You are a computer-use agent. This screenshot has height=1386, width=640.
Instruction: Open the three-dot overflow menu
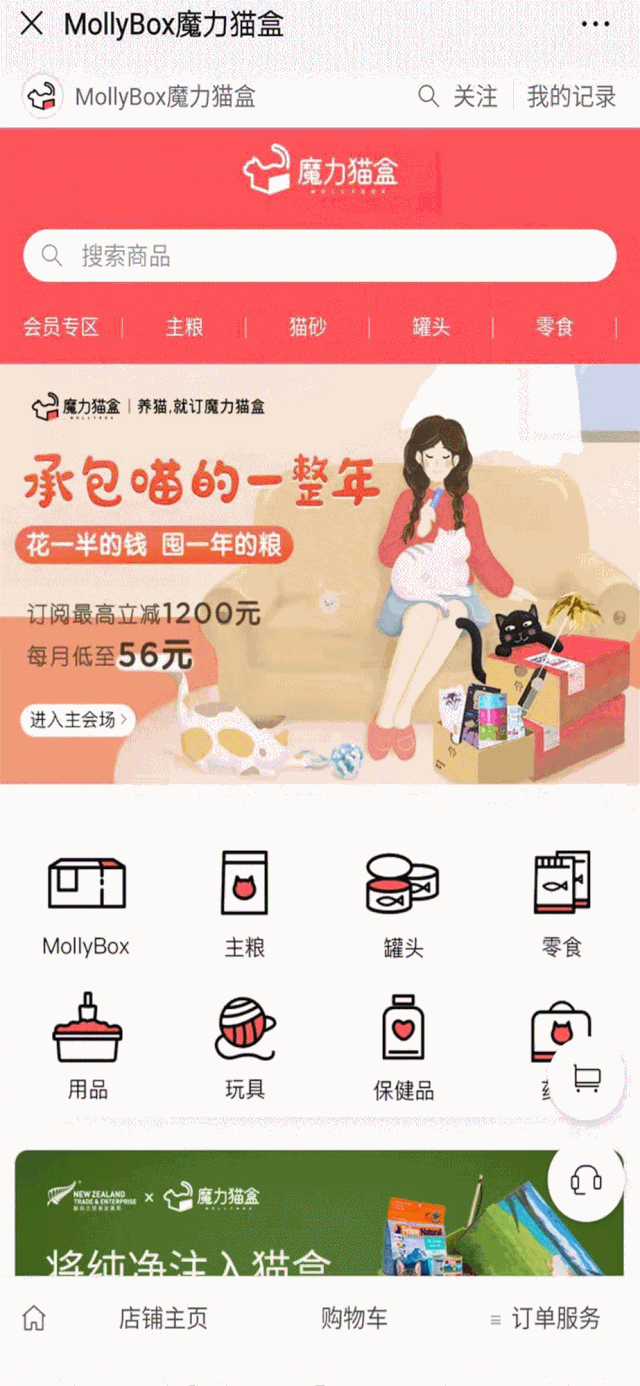[595, 24]
